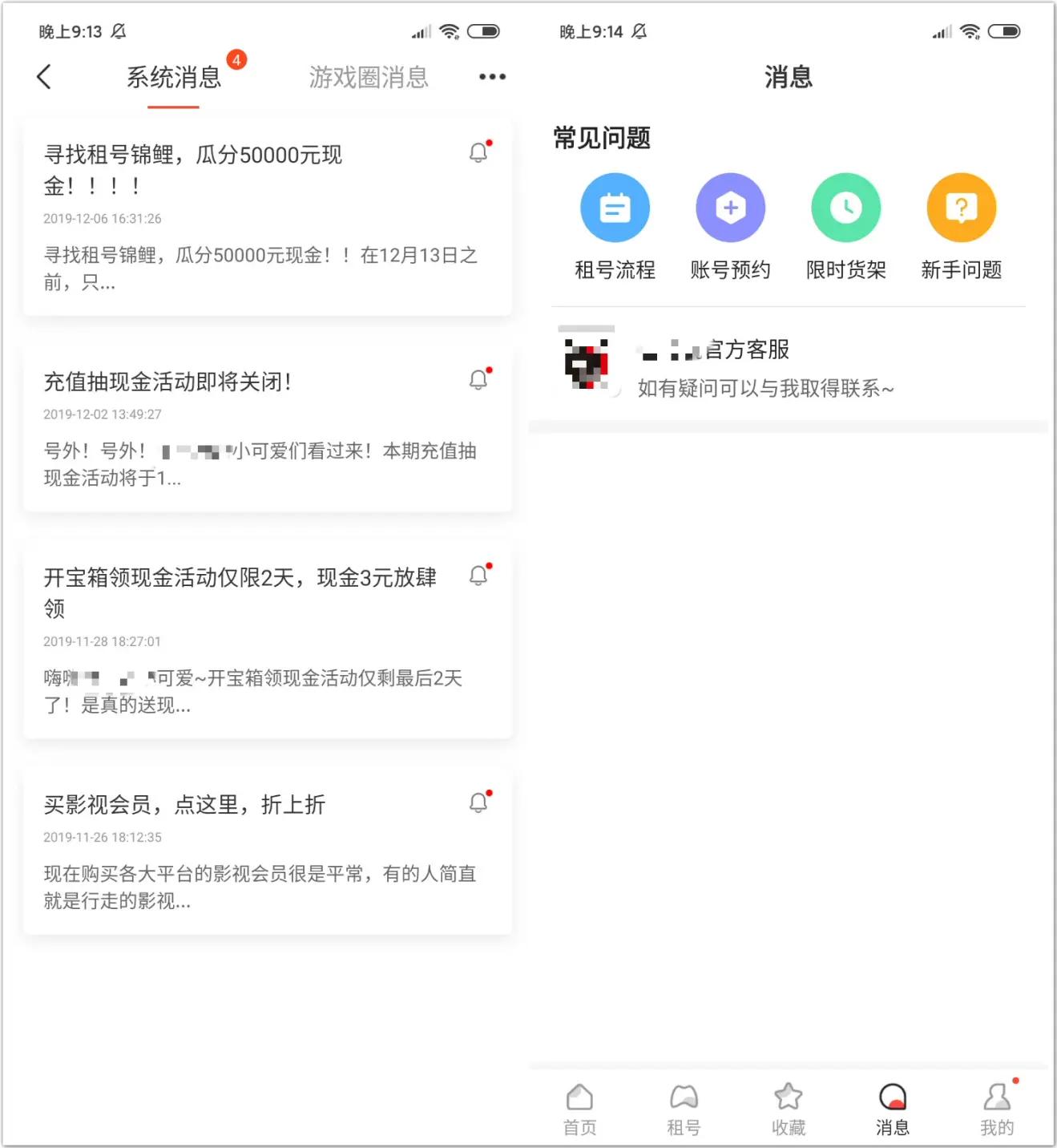Viewport: 1057px width, 1148px height.
Task: Toggle notification bell on 开宝箱领现金 message
Action: tap(478, 575)
